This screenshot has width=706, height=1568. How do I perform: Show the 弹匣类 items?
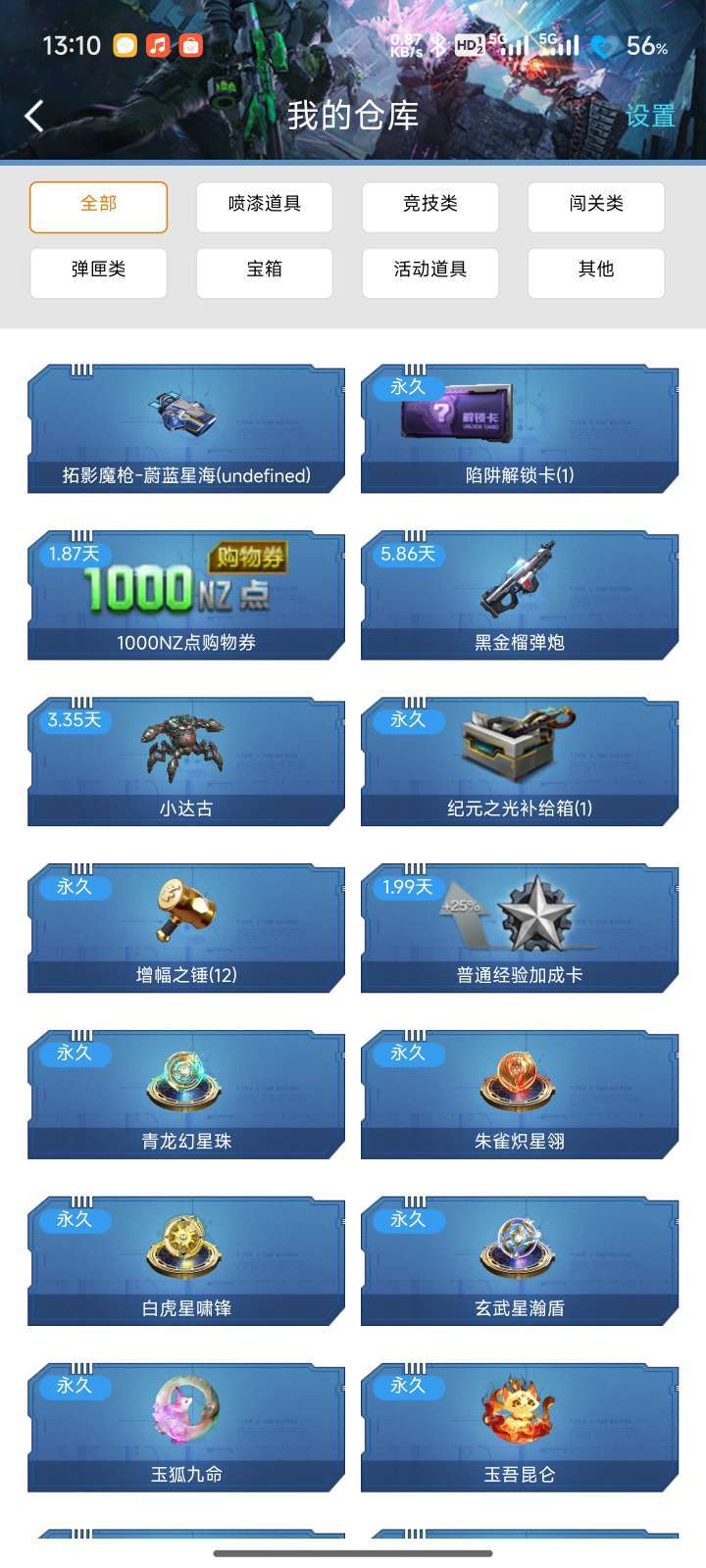(98, 272)
